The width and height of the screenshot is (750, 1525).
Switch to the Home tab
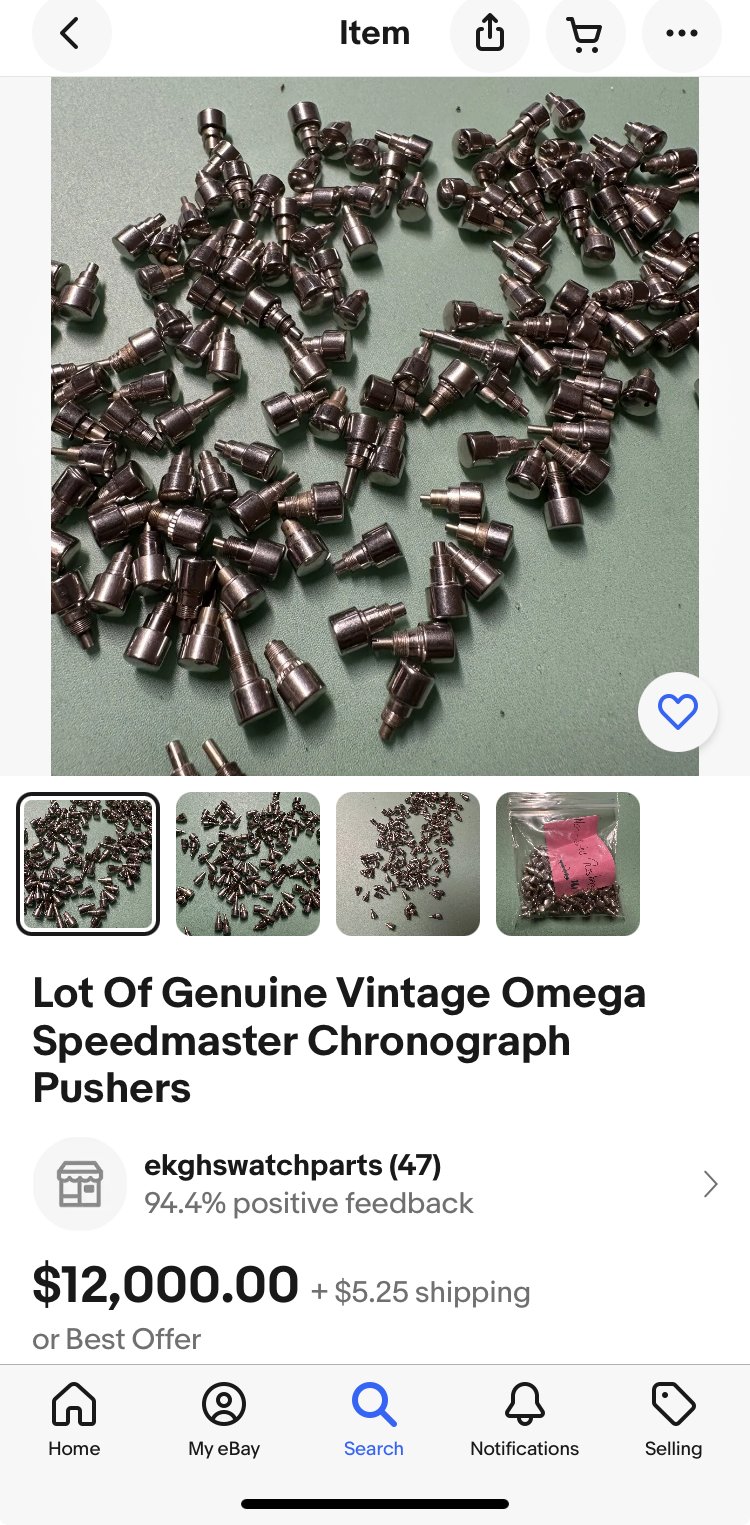coord(74,1420)
